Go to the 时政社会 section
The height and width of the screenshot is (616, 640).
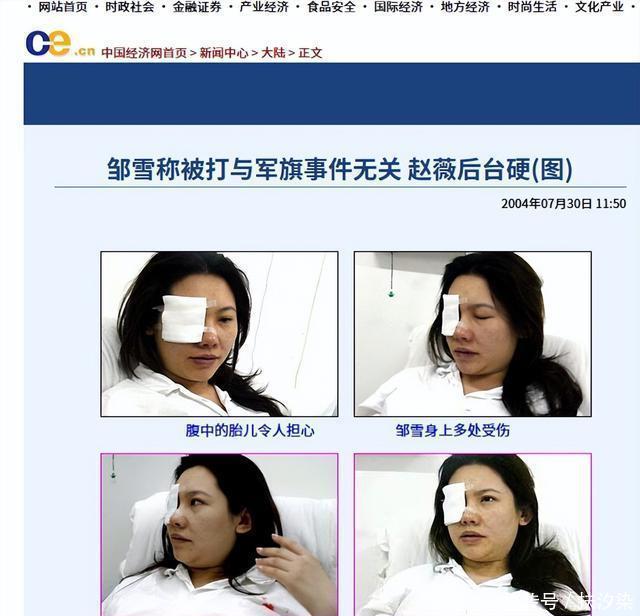tap(130, 7)
